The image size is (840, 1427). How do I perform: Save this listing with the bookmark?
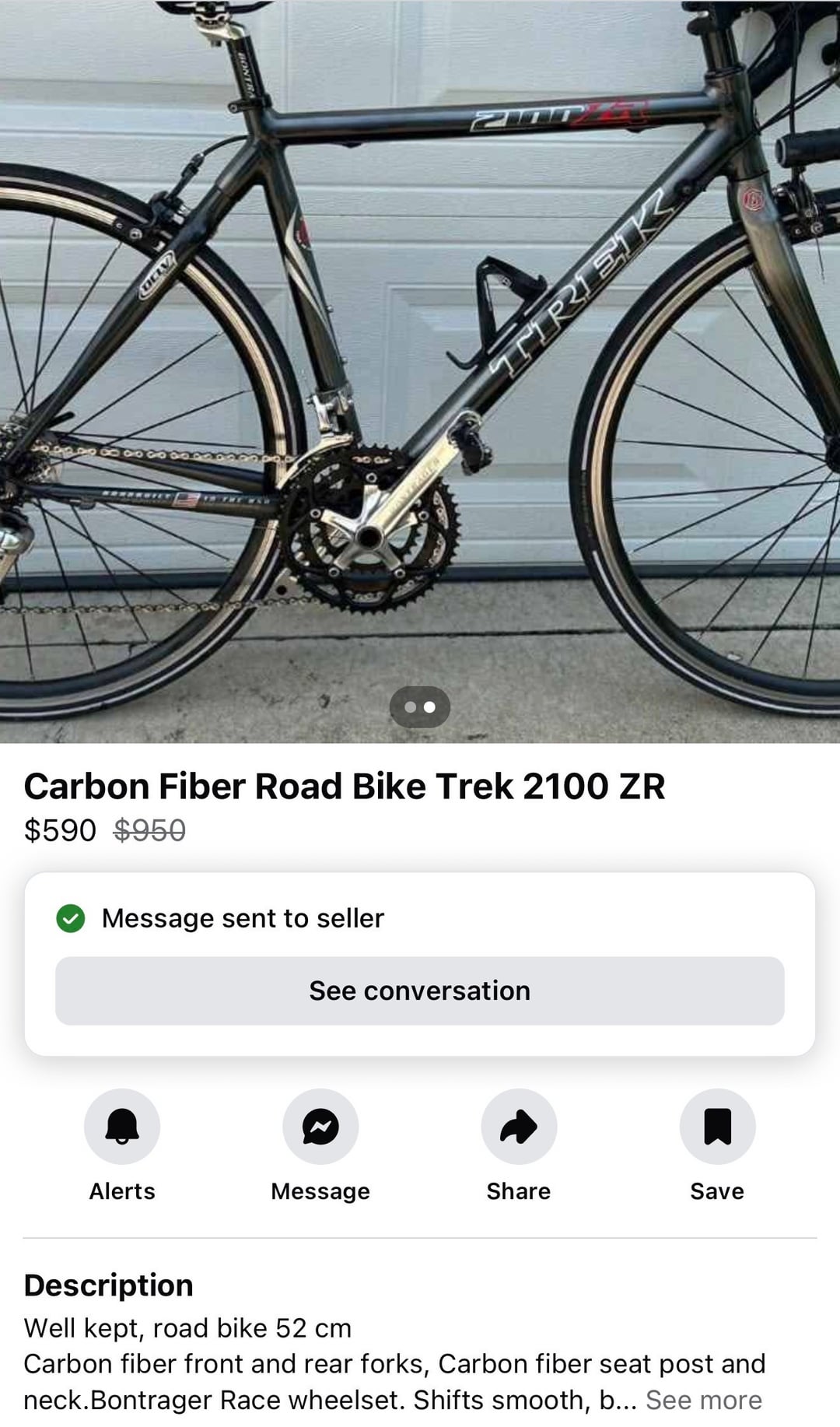717,1127
